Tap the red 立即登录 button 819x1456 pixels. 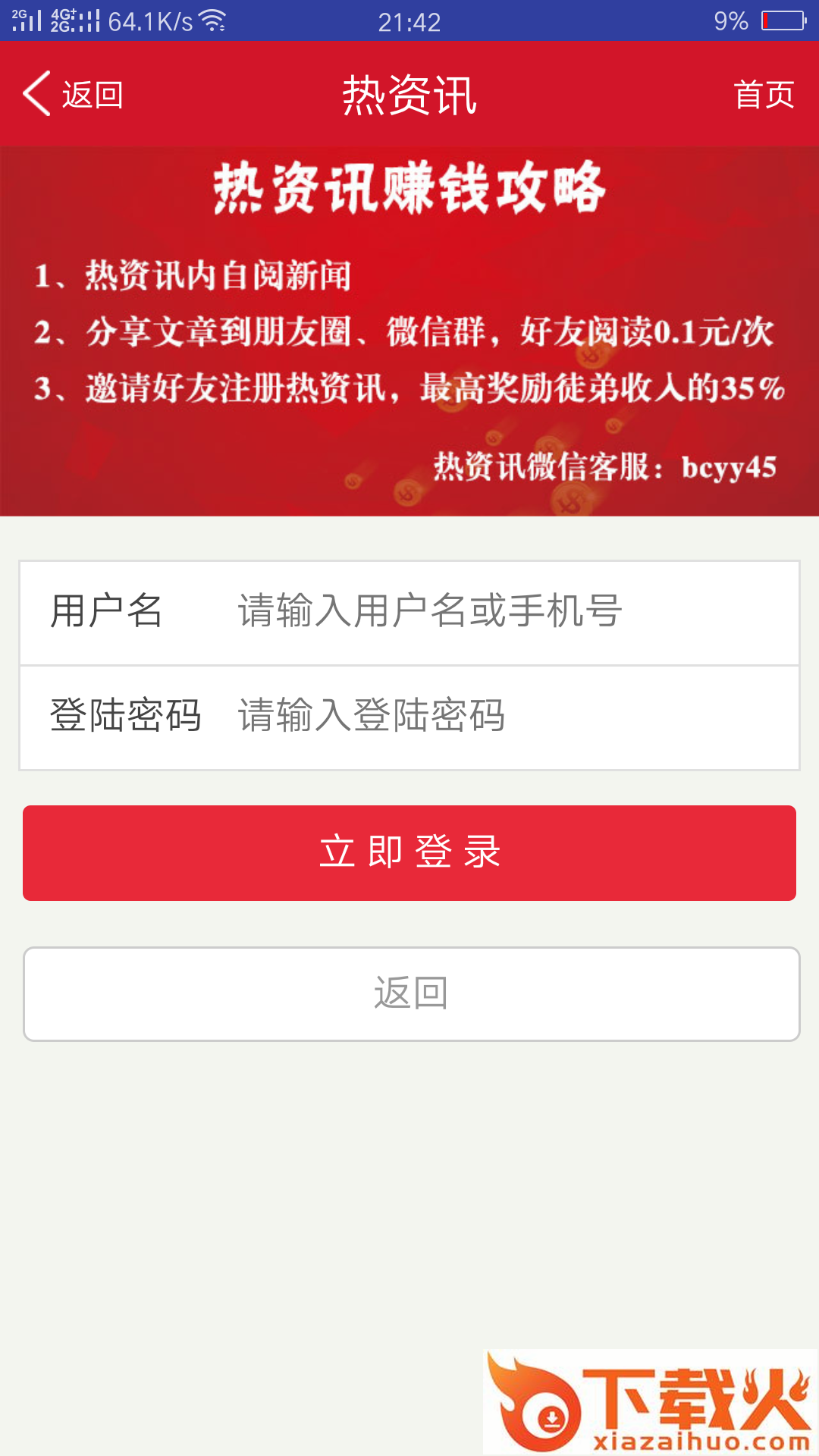(x=409, y=852)
